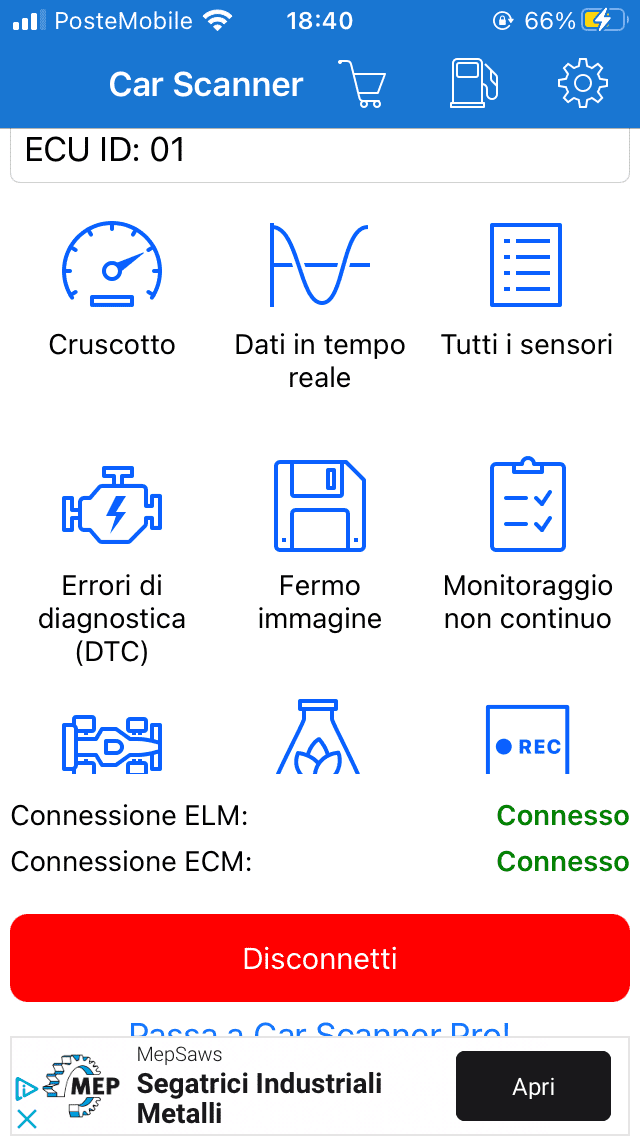Open Errori di diagnostica (DTC)
This screenshot has width=640, height=1136.
[x=112, y=561]
